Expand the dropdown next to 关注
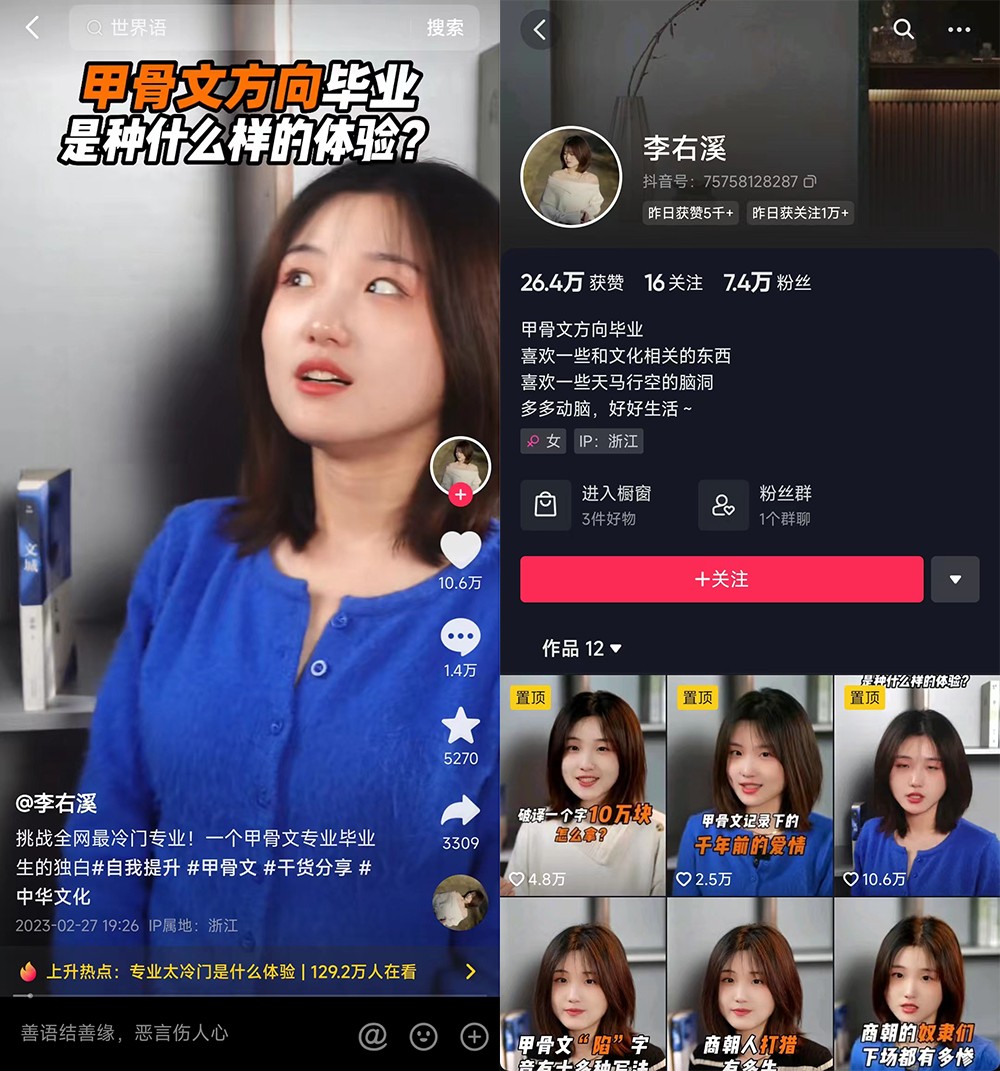 [955, 579]
